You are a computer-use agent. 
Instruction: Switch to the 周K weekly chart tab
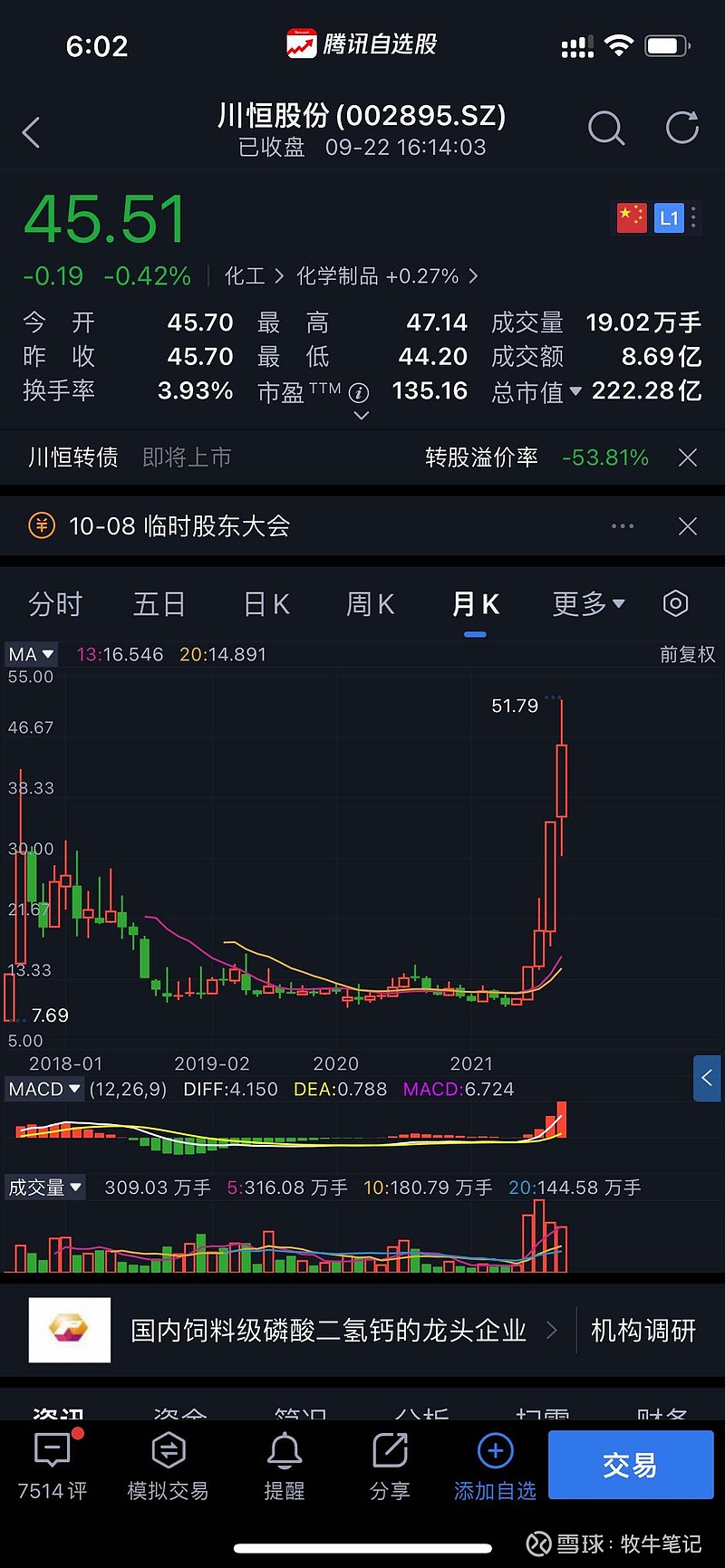370,603
